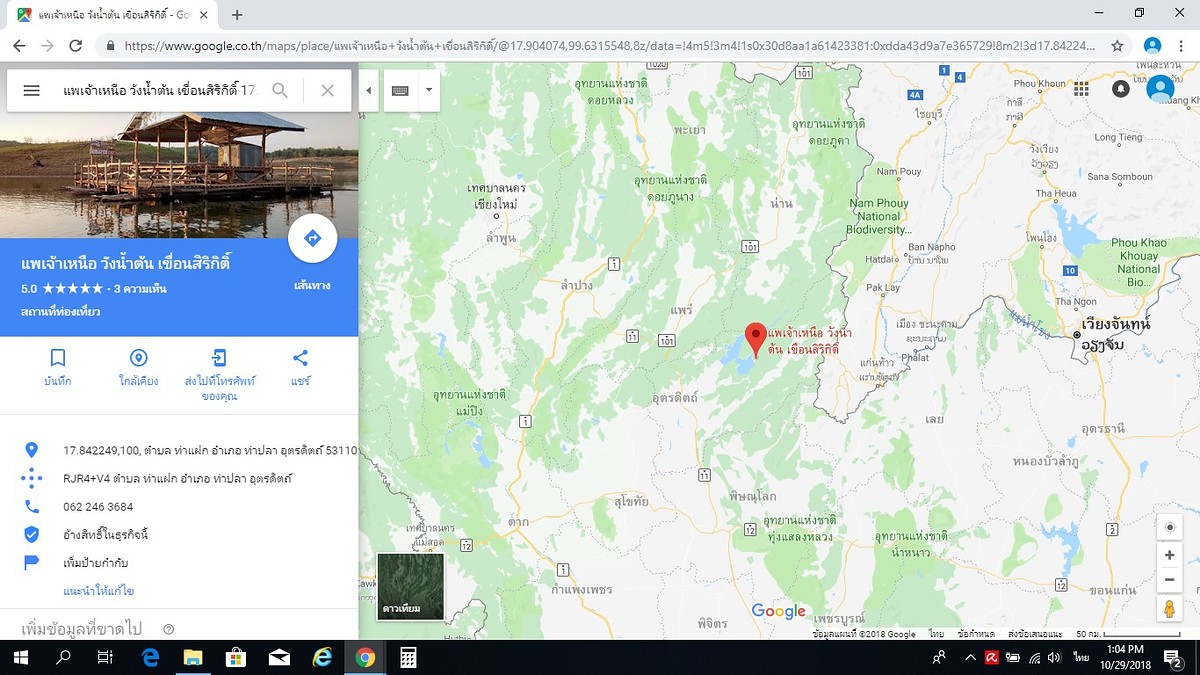
Task: Collapse the side panel arrow
Action: tap(368, 91)
